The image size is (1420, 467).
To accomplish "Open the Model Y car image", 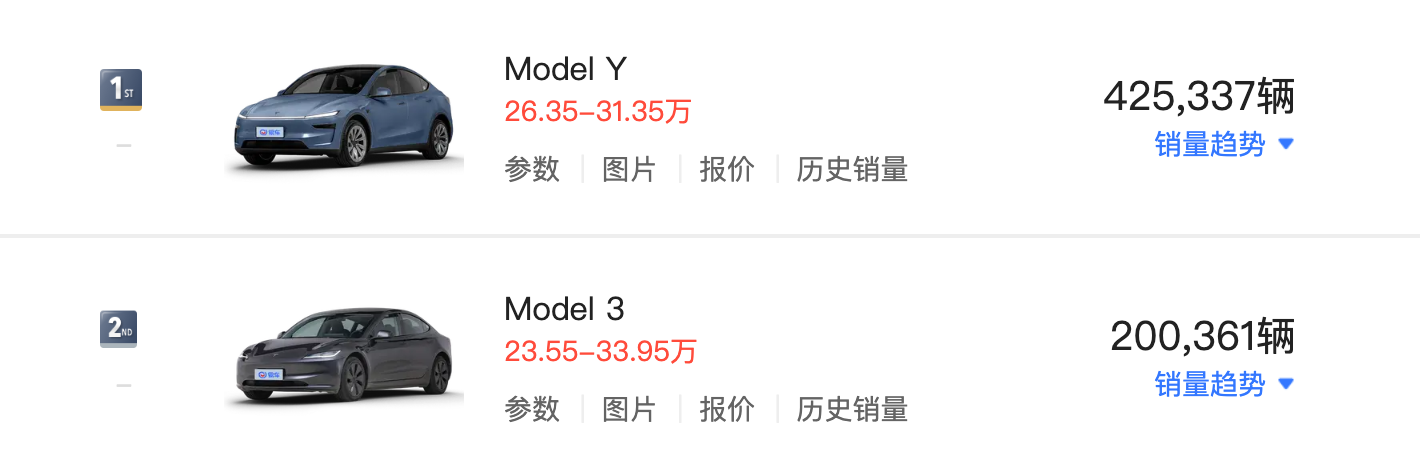I will point(344,118).
